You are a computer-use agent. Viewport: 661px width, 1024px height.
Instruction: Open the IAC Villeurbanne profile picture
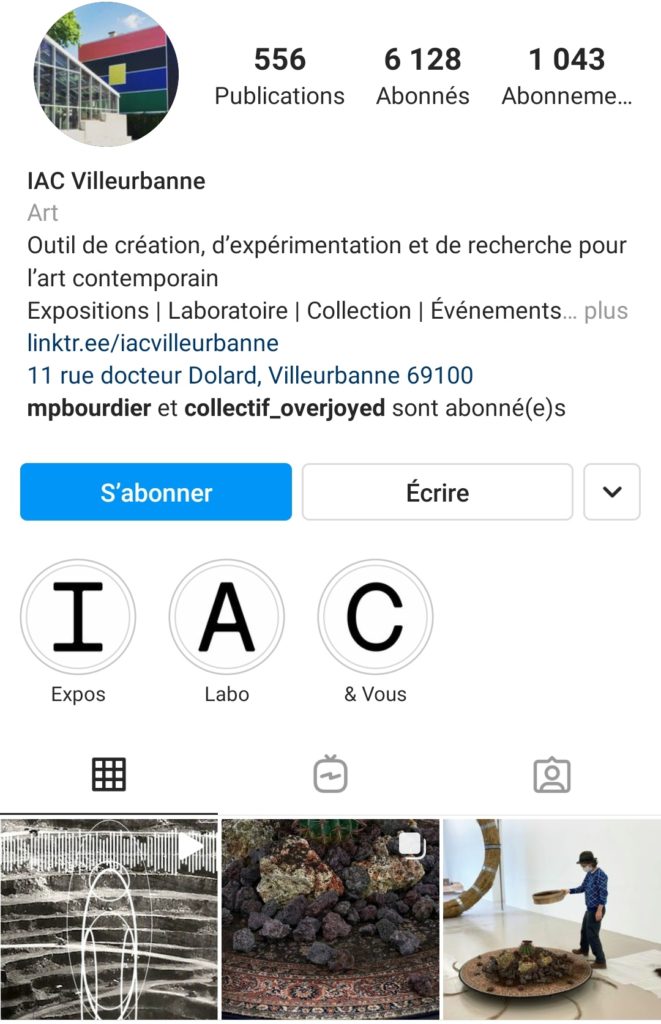click(x=107, y=74)
